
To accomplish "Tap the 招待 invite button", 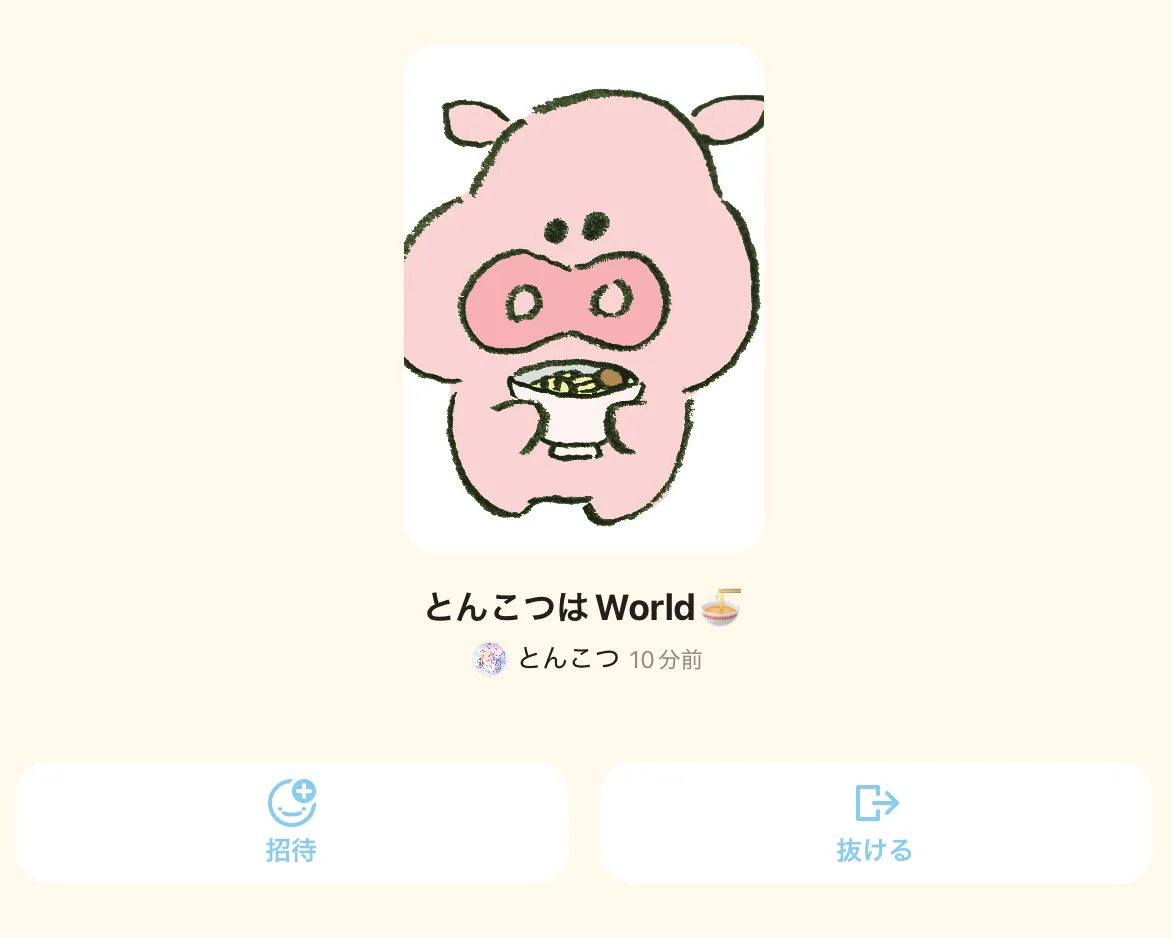I will pos(291,822).
